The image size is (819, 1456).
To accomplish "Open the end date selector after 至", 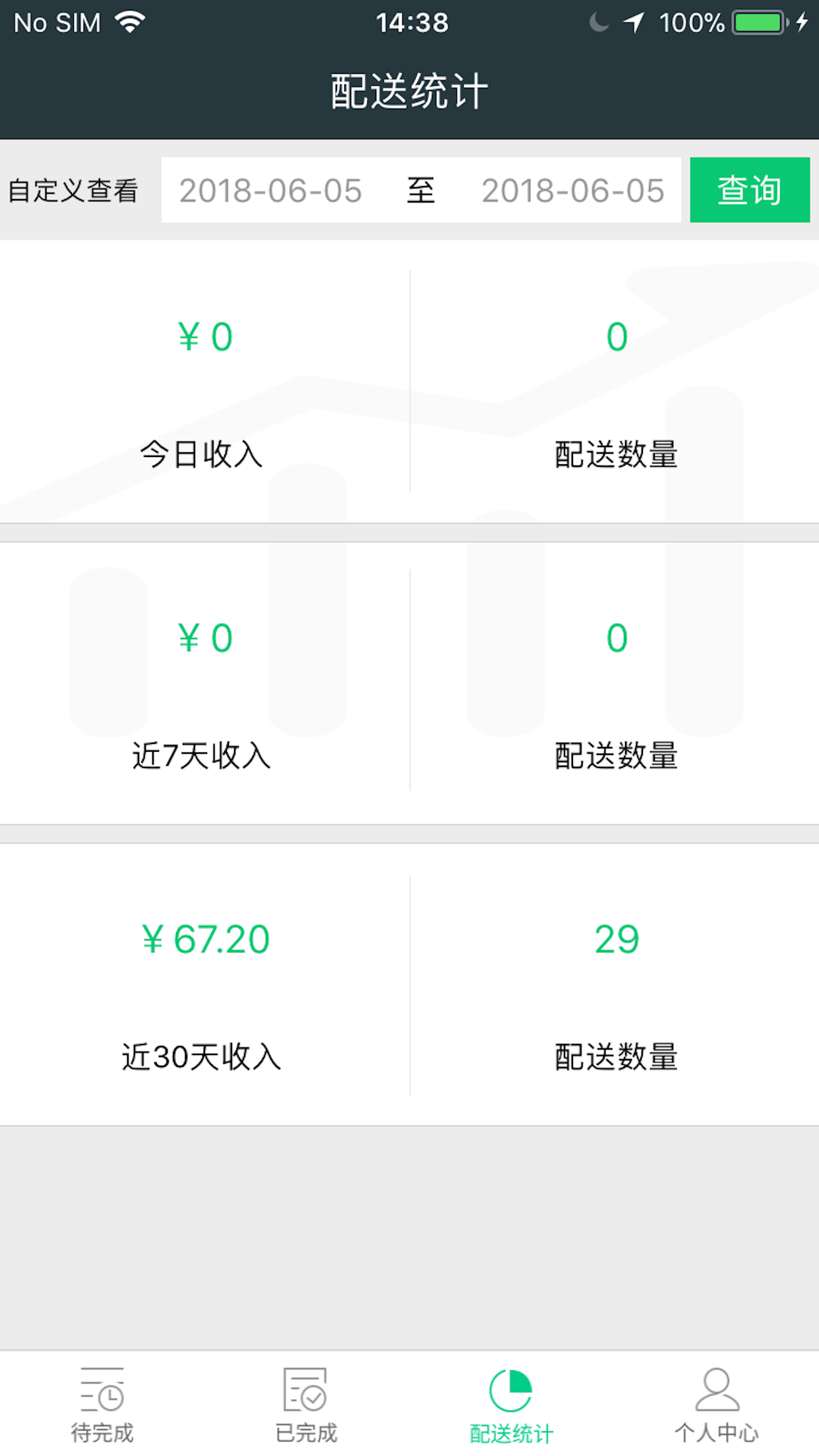I will [x=572, y=190].
